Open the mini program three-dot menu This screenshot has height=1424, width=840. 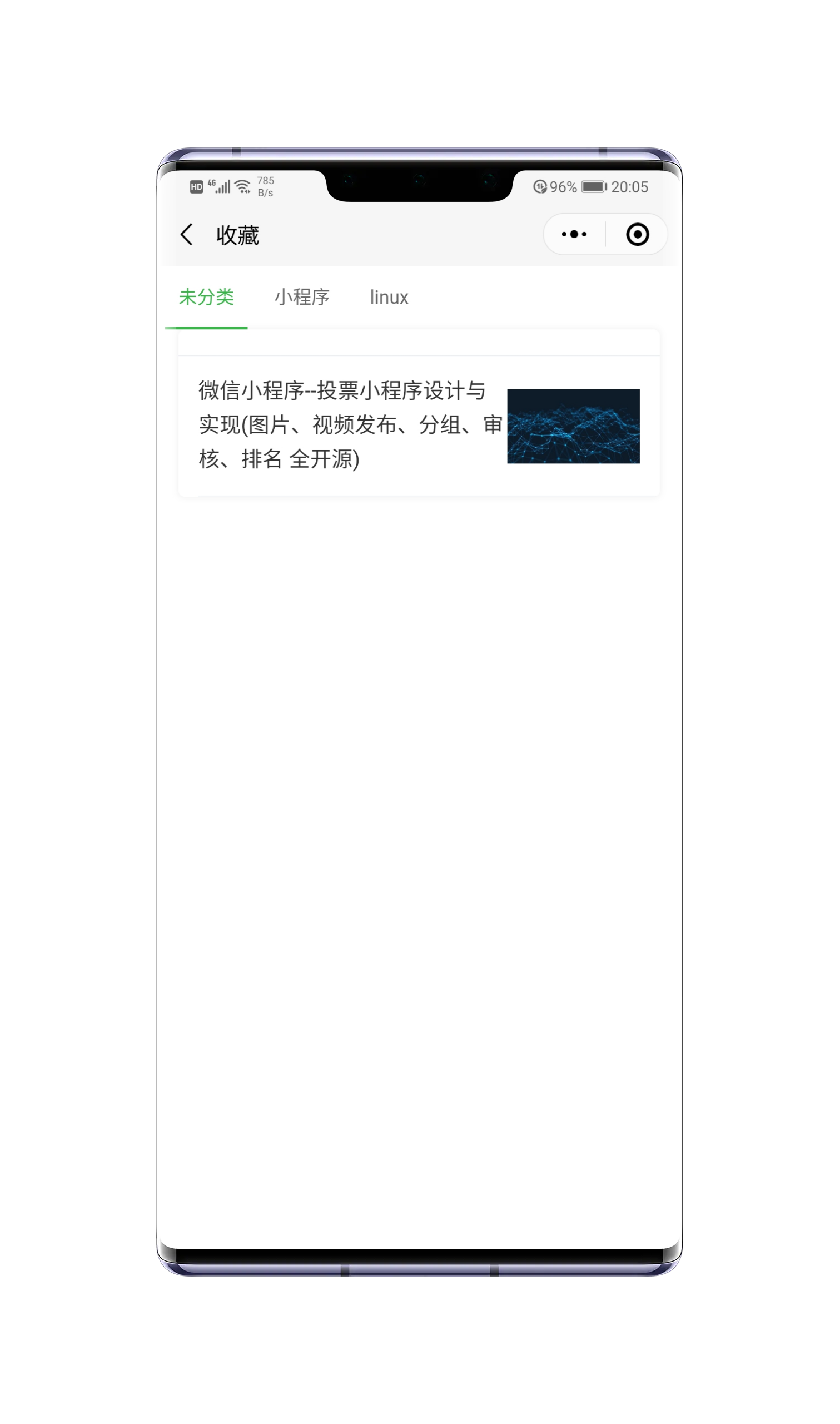pos(574,234)
